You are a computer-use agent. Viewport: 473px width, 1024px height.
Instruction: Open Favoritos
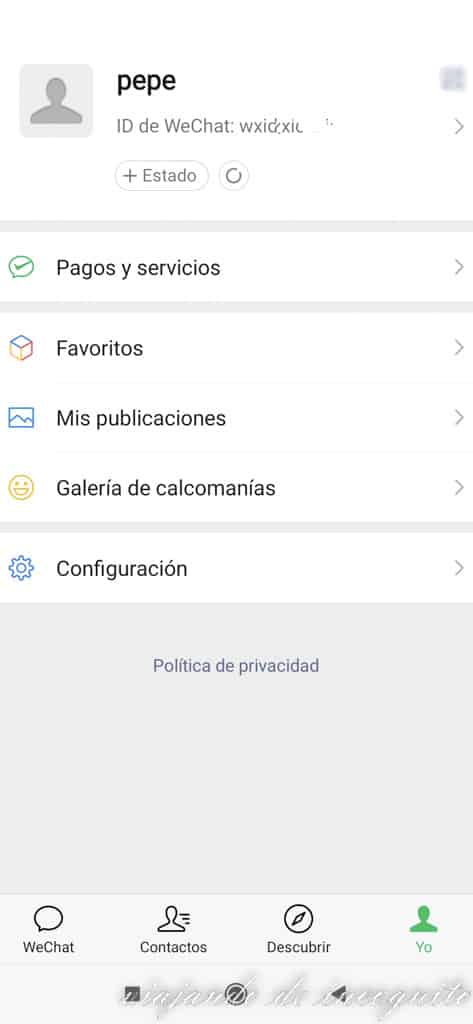236,348
